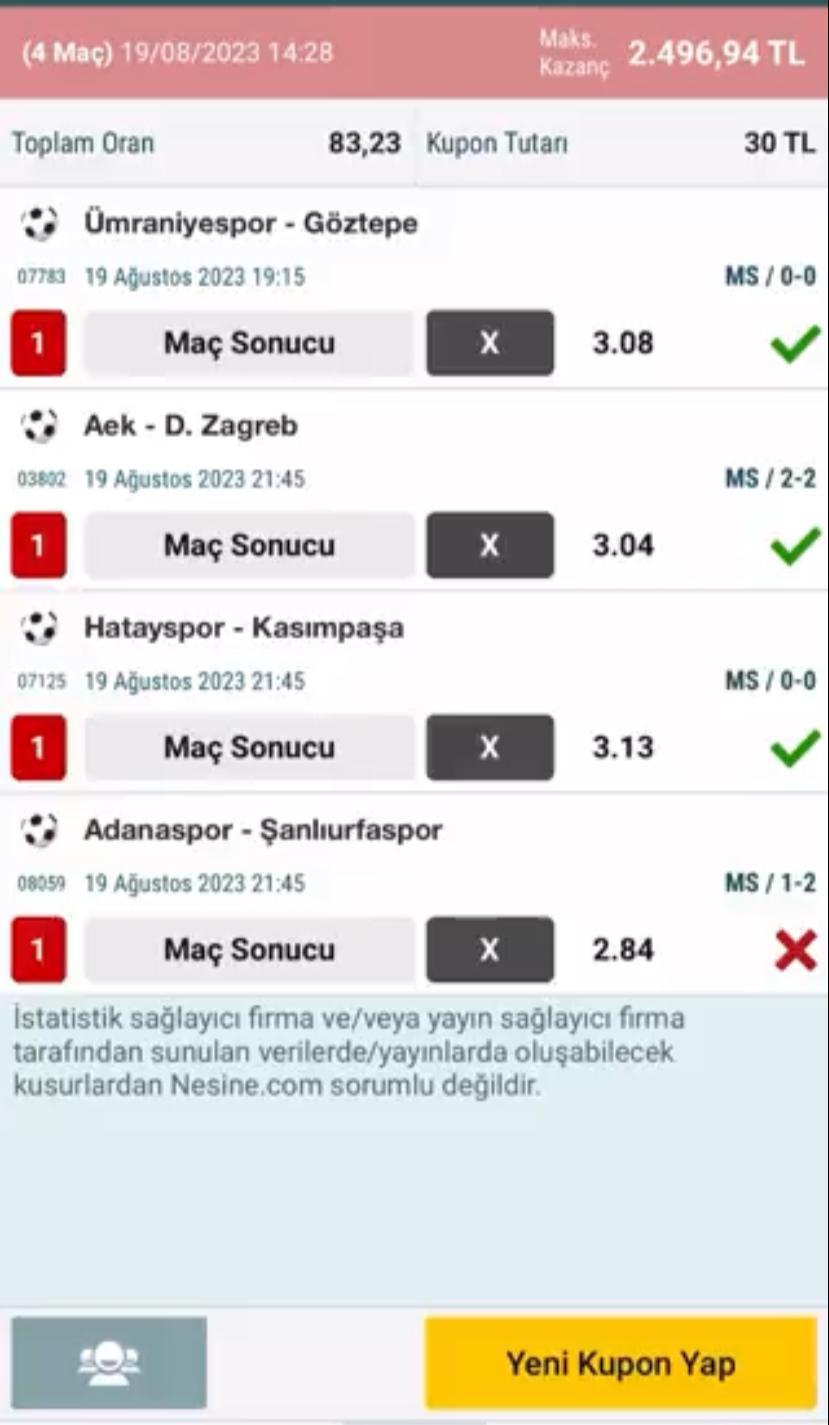Open the Ümraniyespor - Göztepe match details

click(250, 223)
